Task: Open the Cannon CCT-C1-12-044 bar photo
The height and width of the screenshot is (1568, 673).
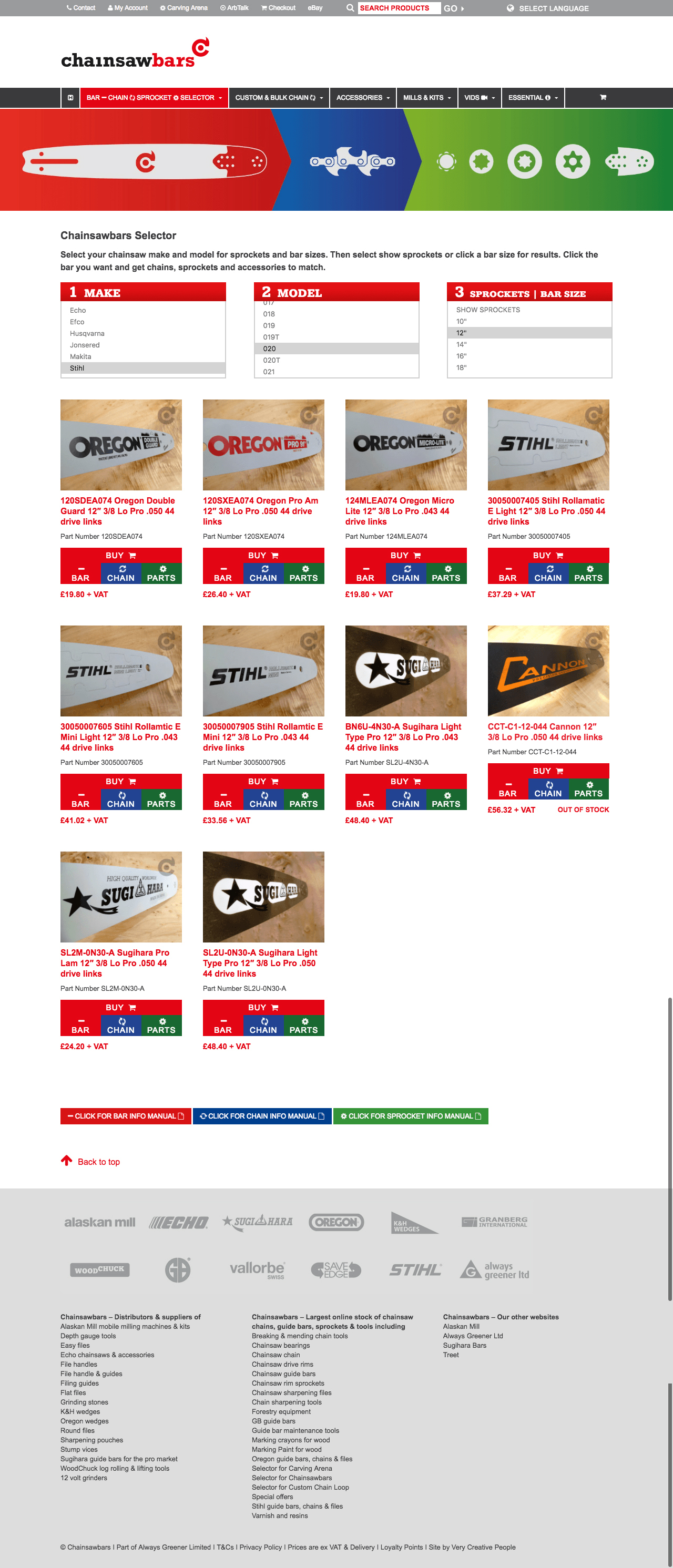Action: (x=547, y=670)
